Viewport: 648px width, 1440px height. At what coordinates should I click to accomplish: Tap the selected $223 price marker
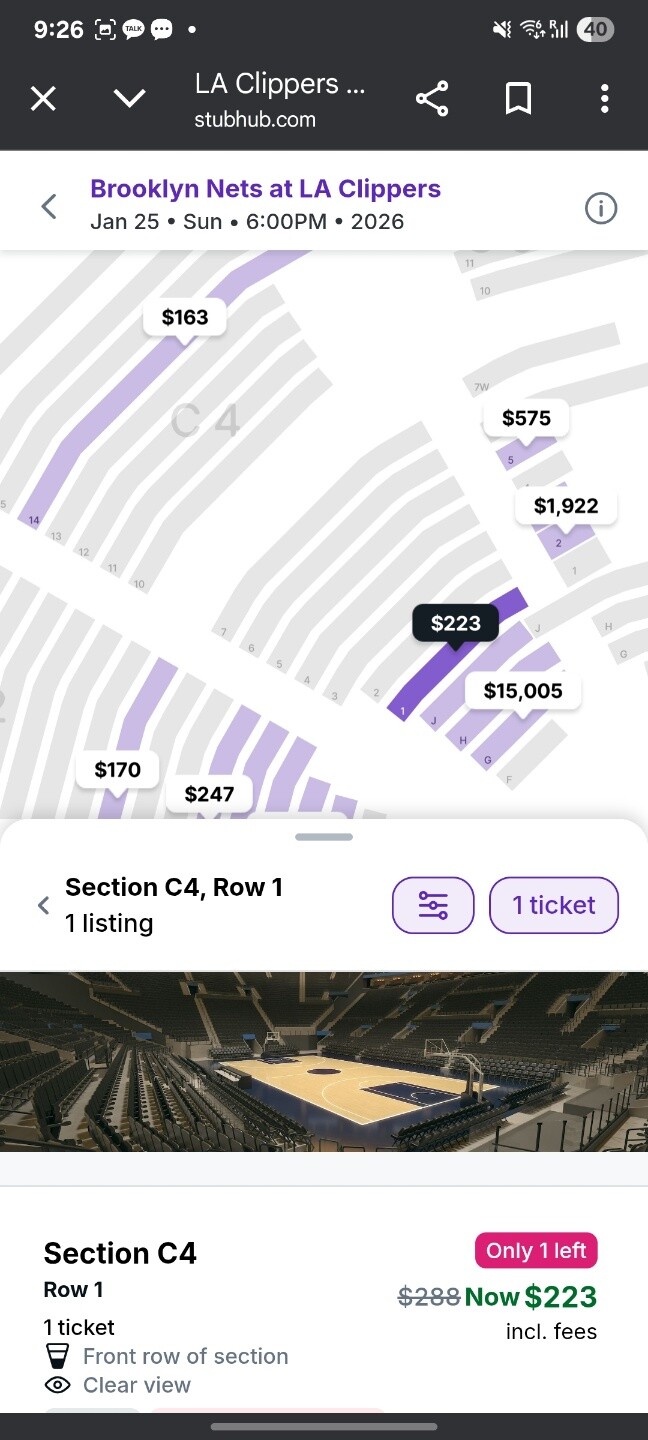click(456, 624)
